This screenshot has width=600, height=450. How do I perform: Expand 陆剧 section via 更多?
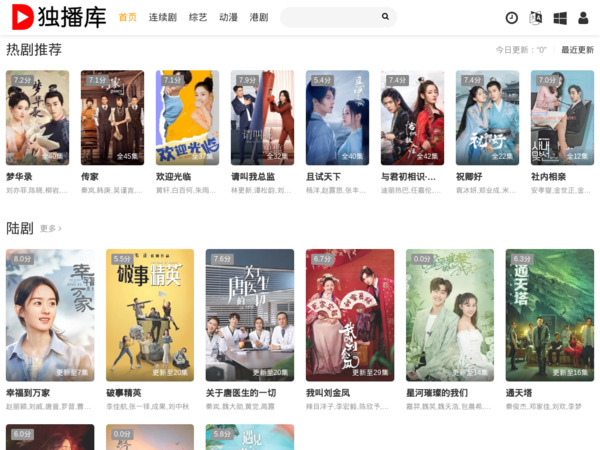50,228
